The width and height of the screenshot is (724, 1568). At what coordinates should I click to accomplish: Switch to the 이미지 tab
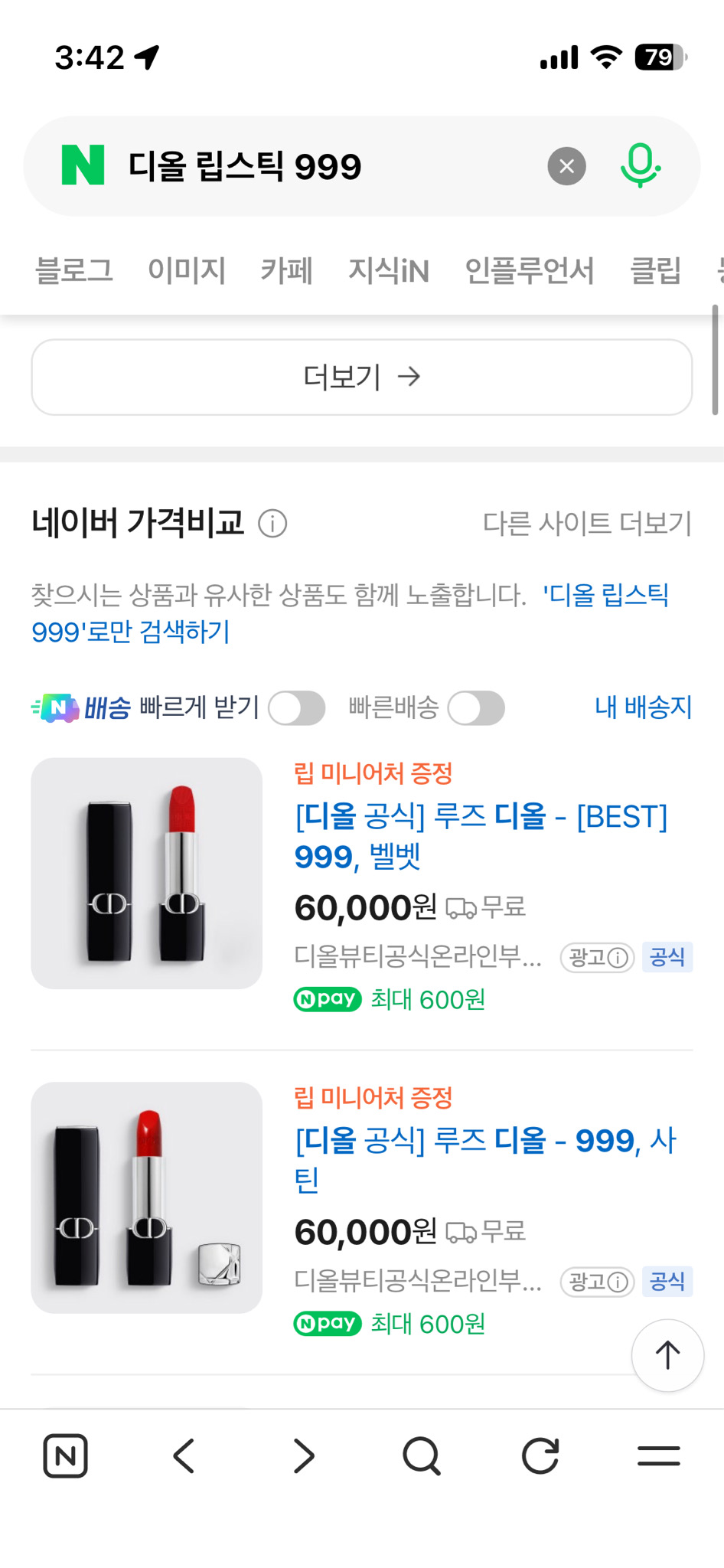[186, 271]
